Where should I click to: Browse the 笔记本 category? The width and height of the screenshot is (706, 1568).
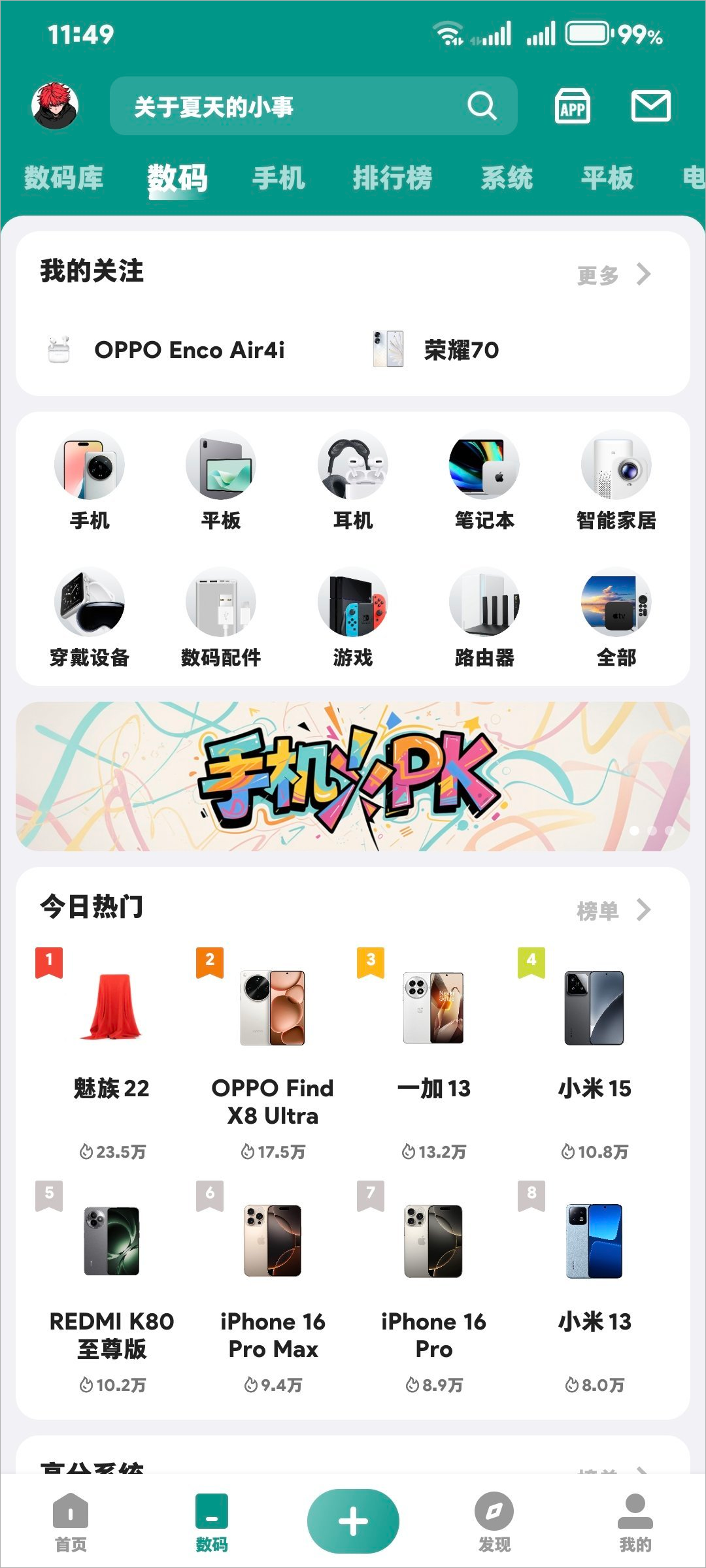coord(484,481)
